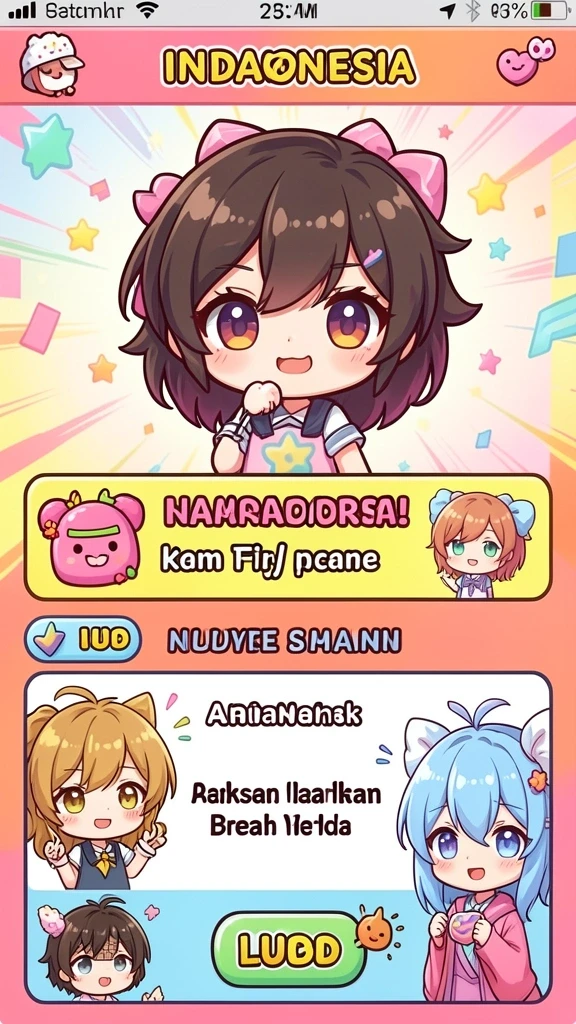Tap the green LUOD button
The image size is (576, 1024).
tap(288, 950)
